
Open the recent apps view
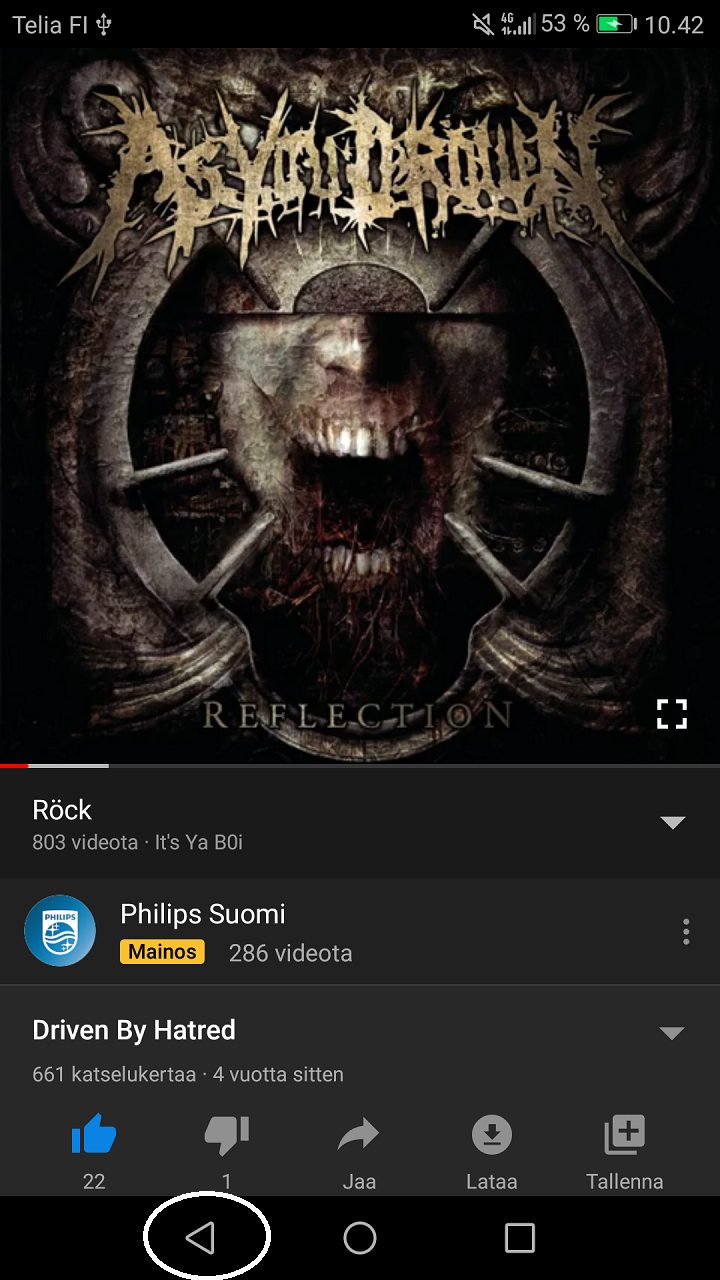519,1238
